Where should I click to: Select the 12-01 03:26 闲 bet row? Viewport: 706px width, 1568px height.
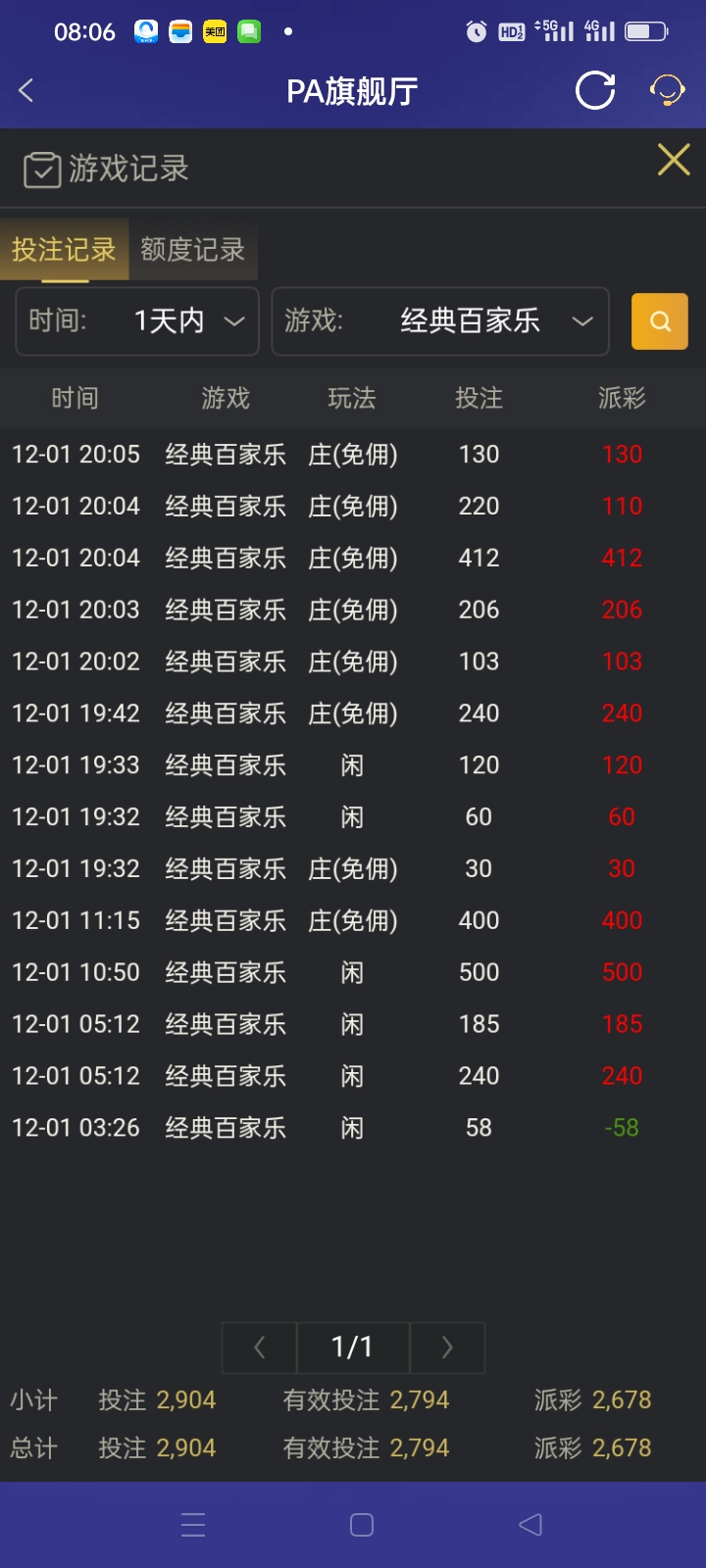353,1127
